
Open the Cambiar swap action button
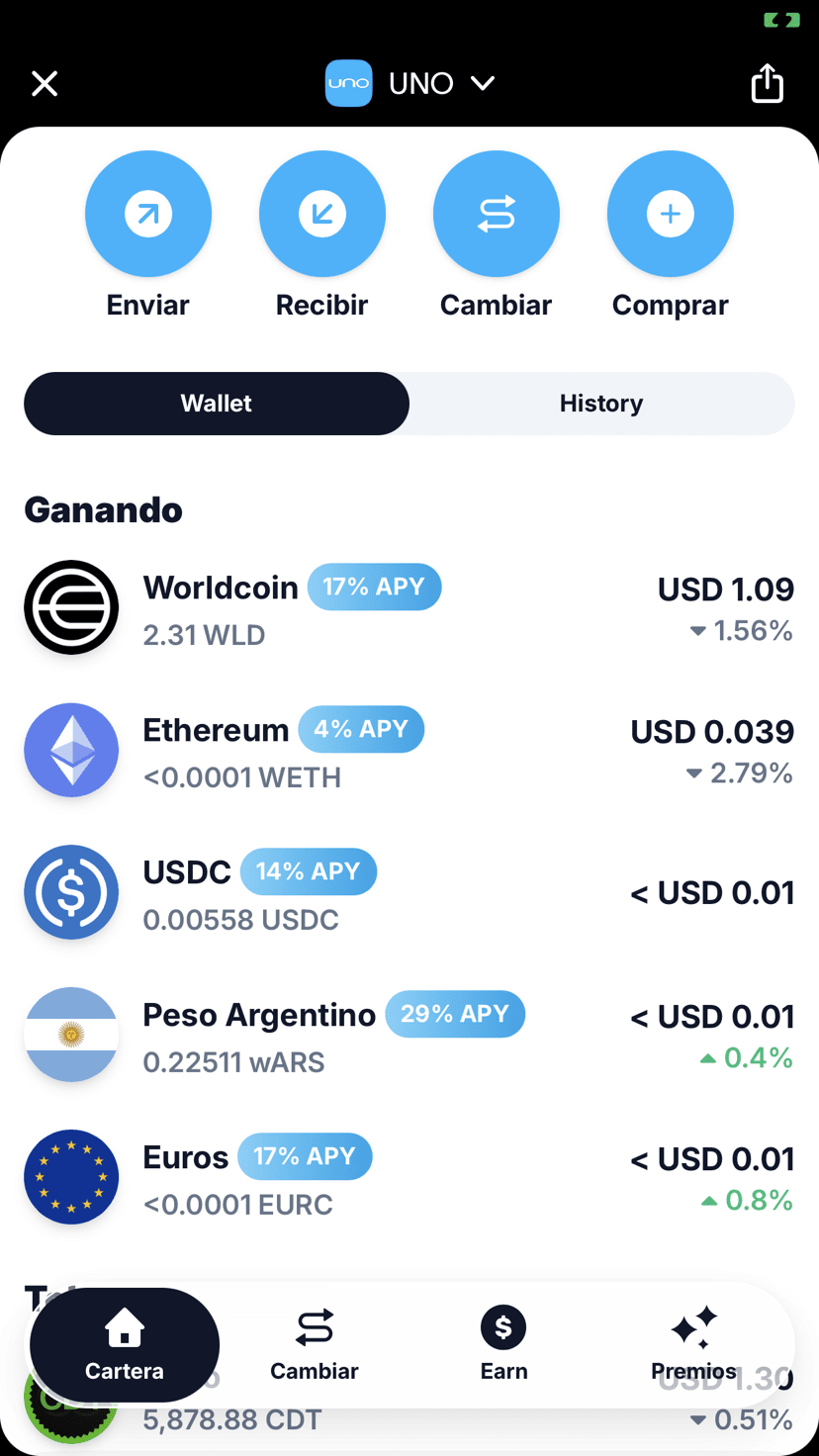[497, 215]
